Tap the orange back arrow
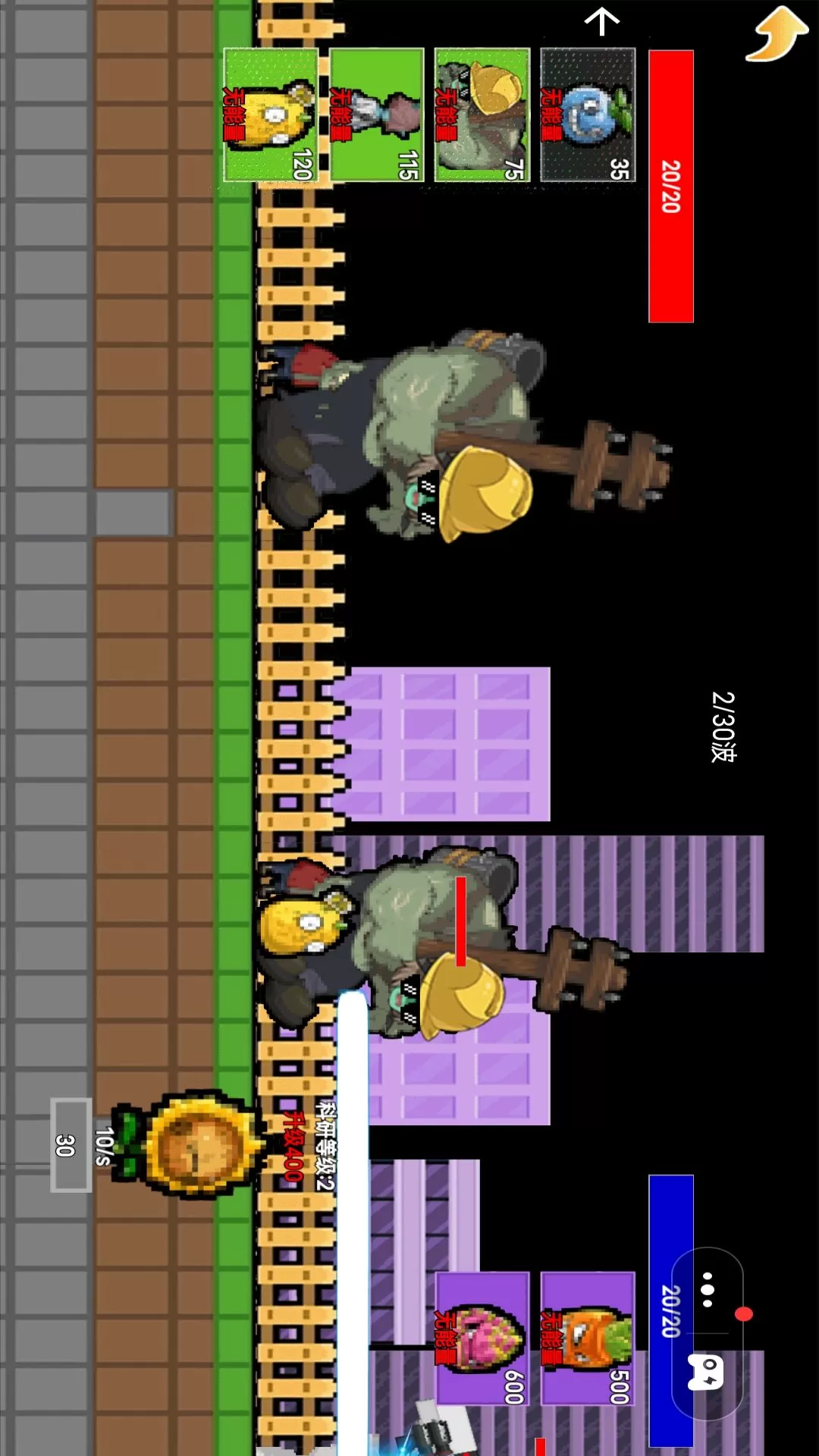Screen dimensions: 819x1456 click(x=777, y=34)
